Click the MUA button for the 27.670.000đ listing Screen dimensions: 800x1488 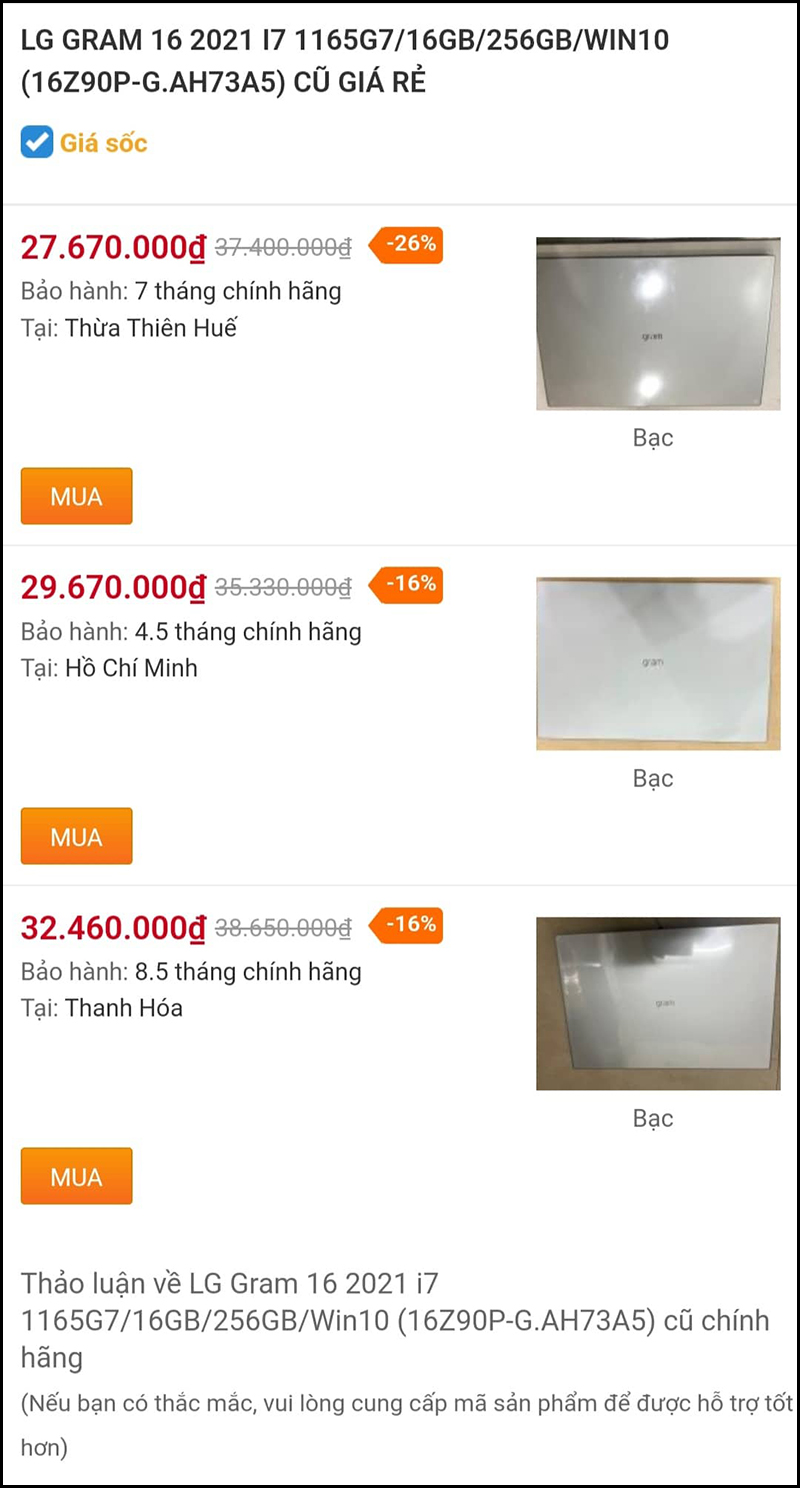coord(76,496)
